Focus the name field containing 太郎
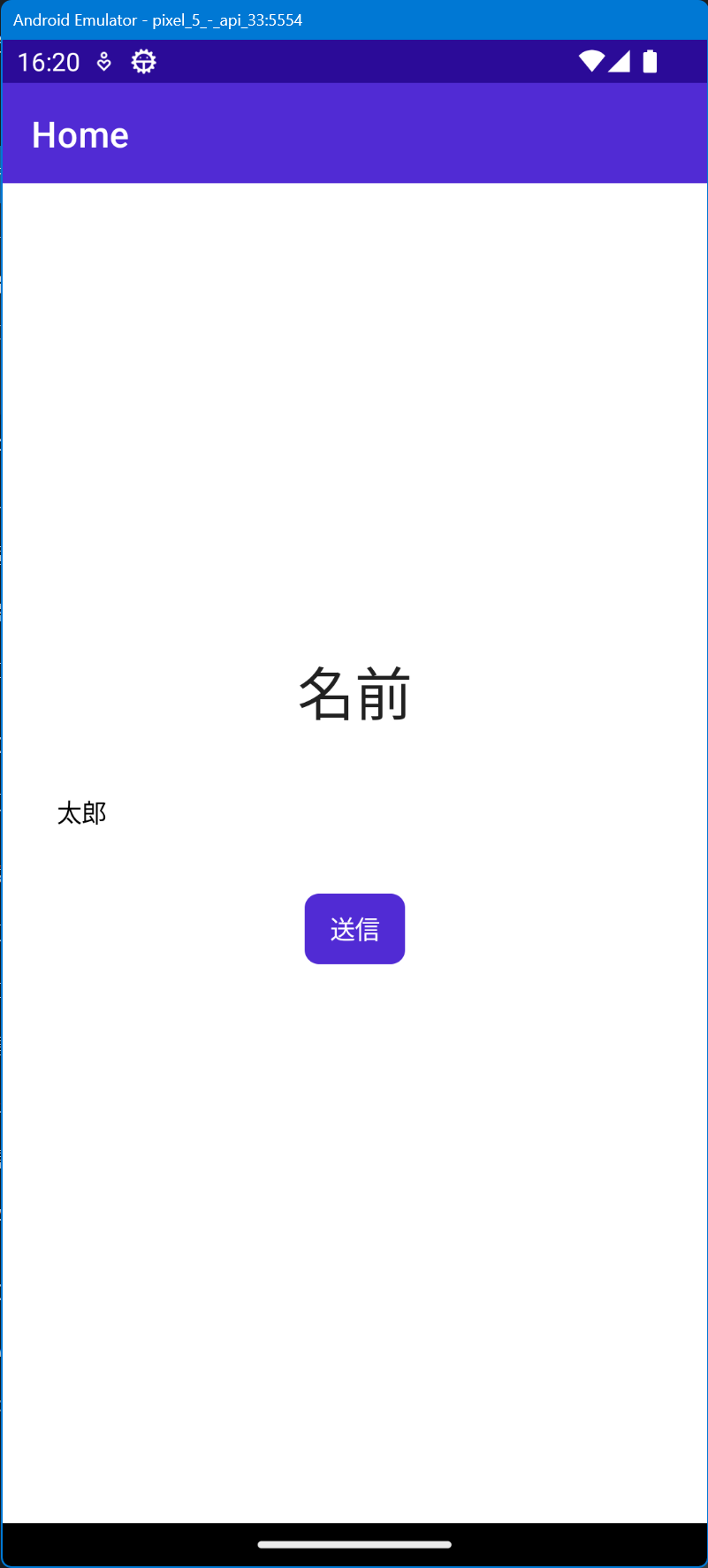This screenshot has width=708, height=1568. [x=354, y=813]
